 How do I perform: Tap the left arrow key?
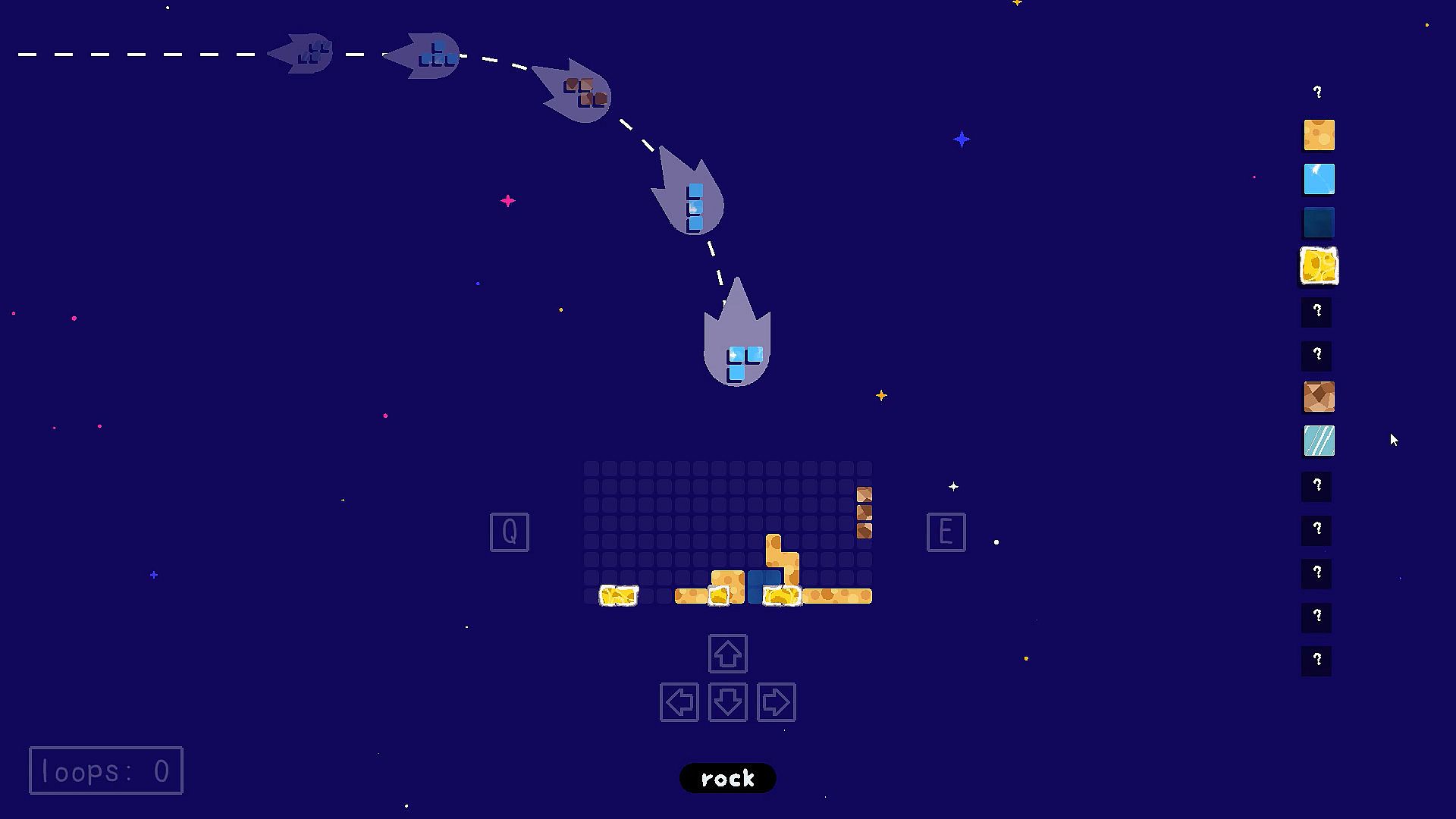(679, 702)
